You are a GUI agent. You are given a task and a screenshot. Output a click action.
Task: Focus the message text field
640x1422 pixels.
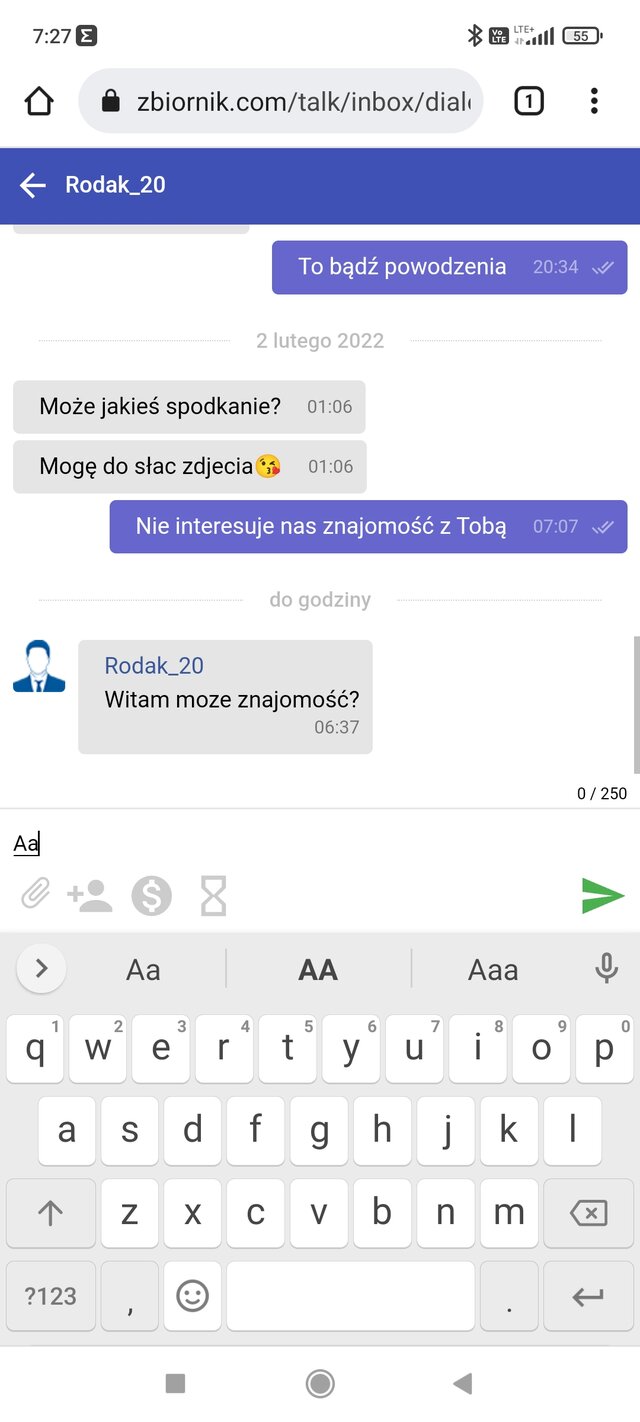[300, 844]
